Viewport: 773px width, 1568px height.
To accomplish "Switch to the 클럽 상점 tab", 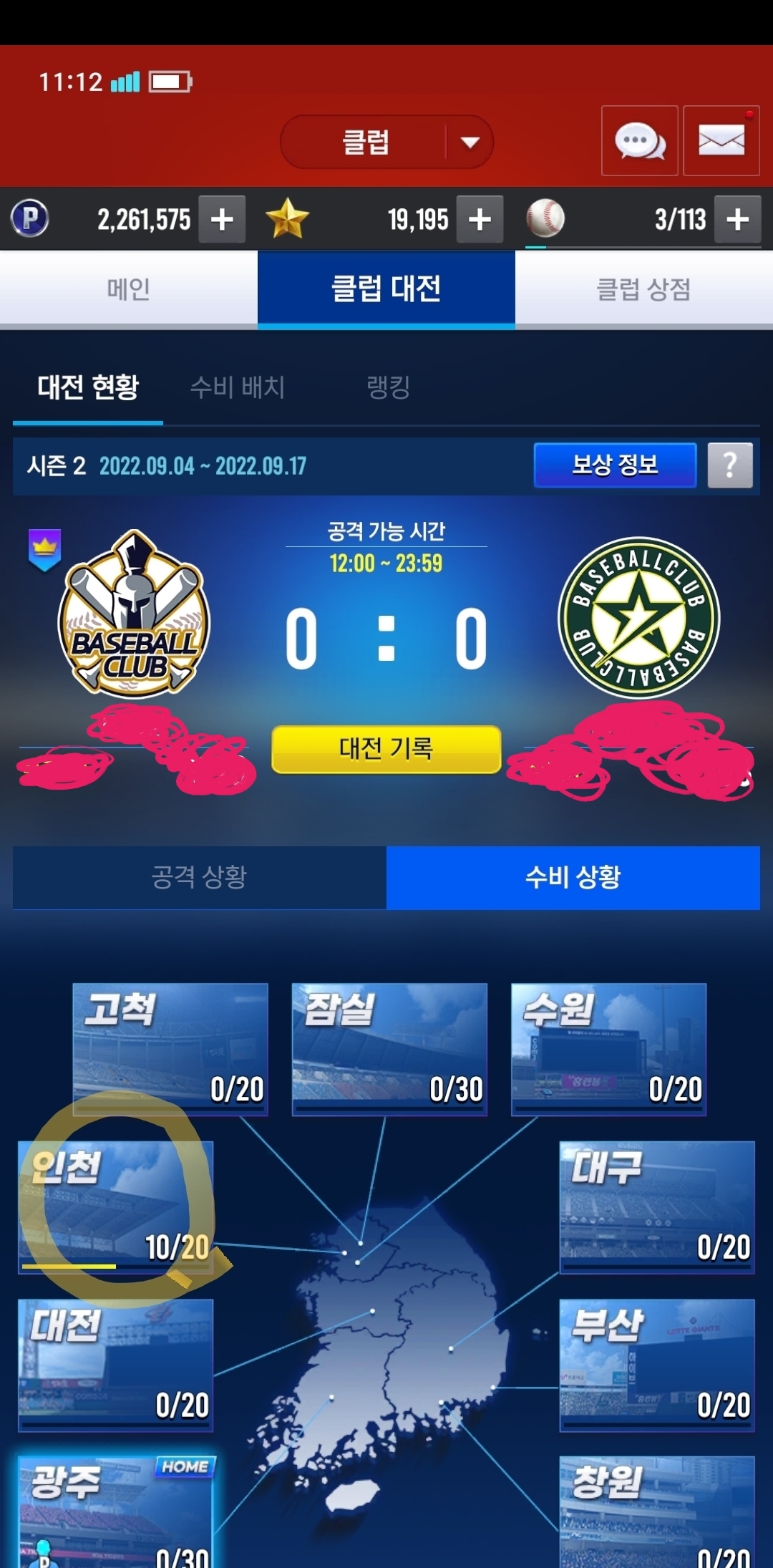I will click(x=644, y=289).
